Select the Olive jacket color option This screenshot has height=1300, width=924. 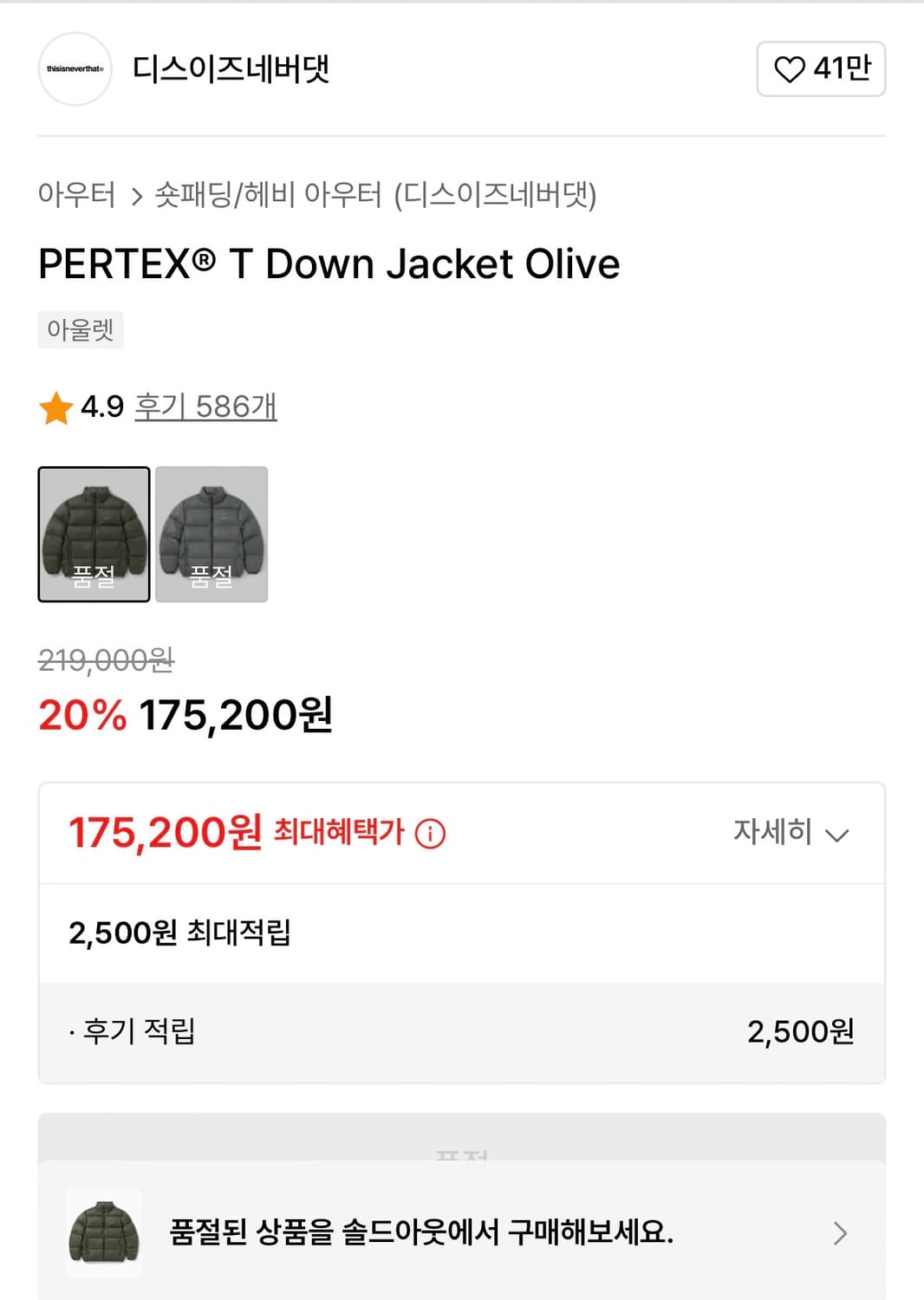(94, 535)
